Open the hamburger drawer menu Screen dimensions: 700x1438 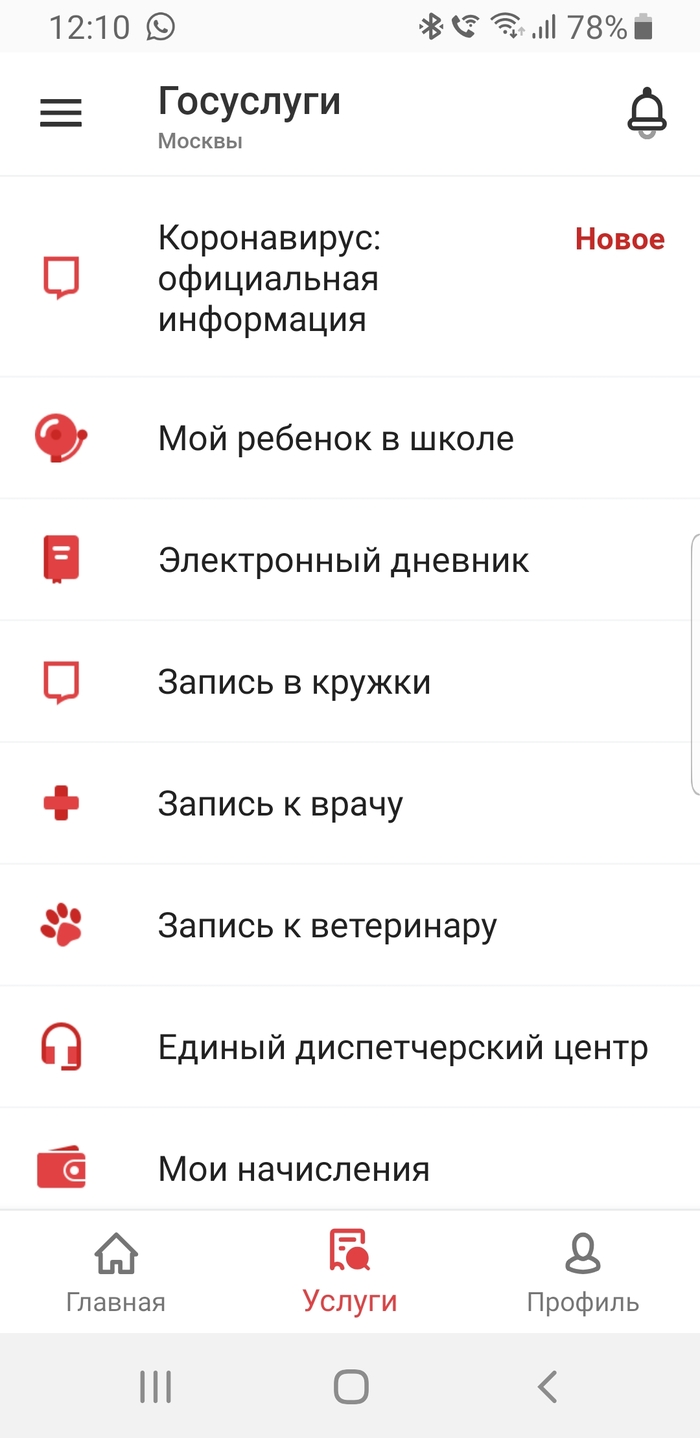coord(61,114)
